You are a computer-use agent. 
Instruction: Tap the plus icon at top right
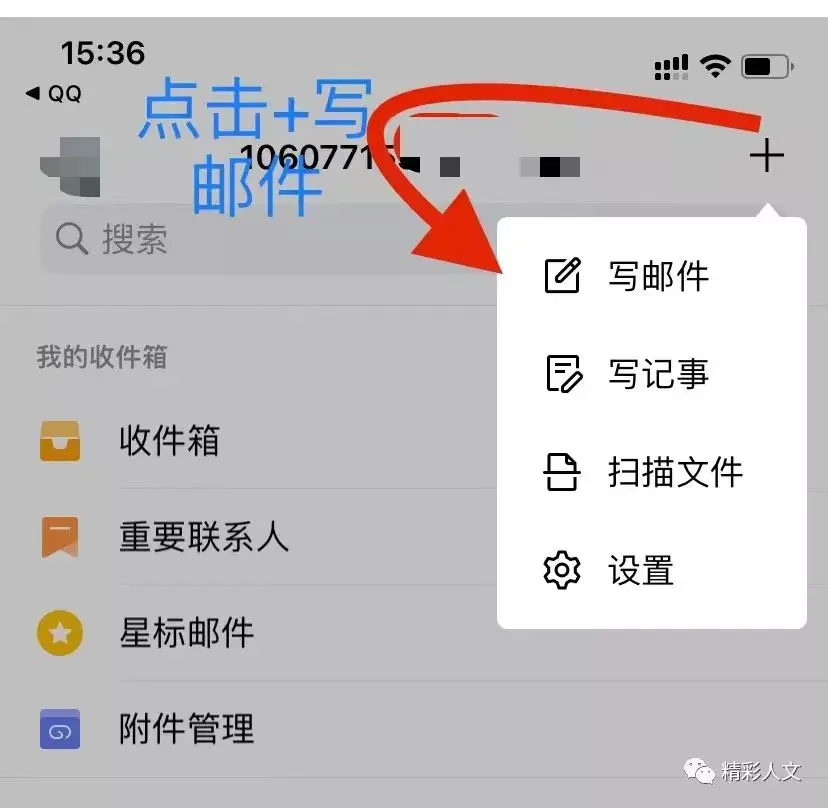tap(766, 156)
